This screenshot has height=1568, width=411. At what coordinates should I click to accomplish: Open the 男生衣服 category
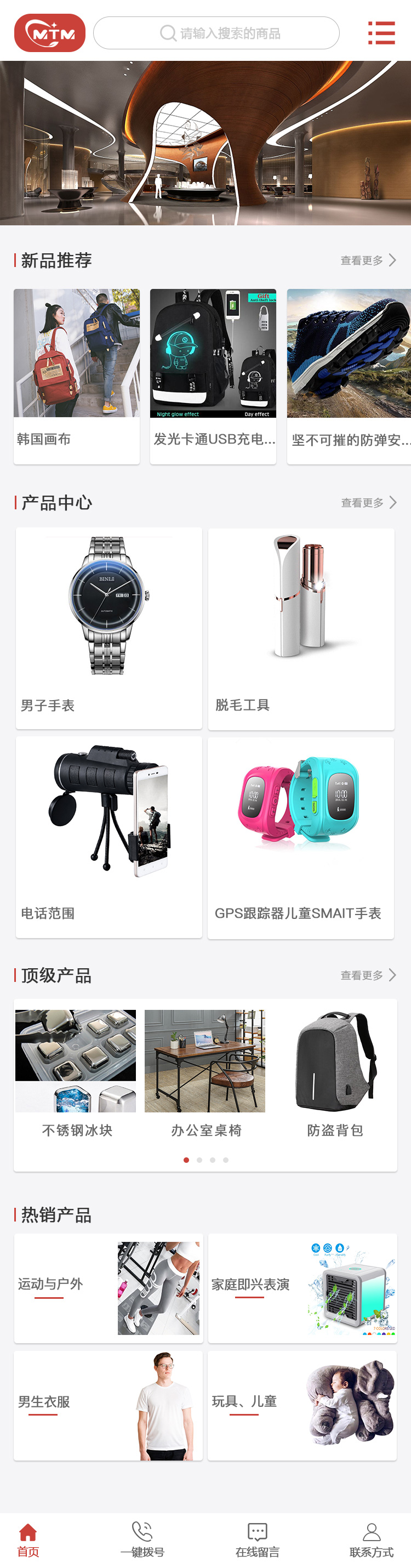click(x=108, y=1405)
